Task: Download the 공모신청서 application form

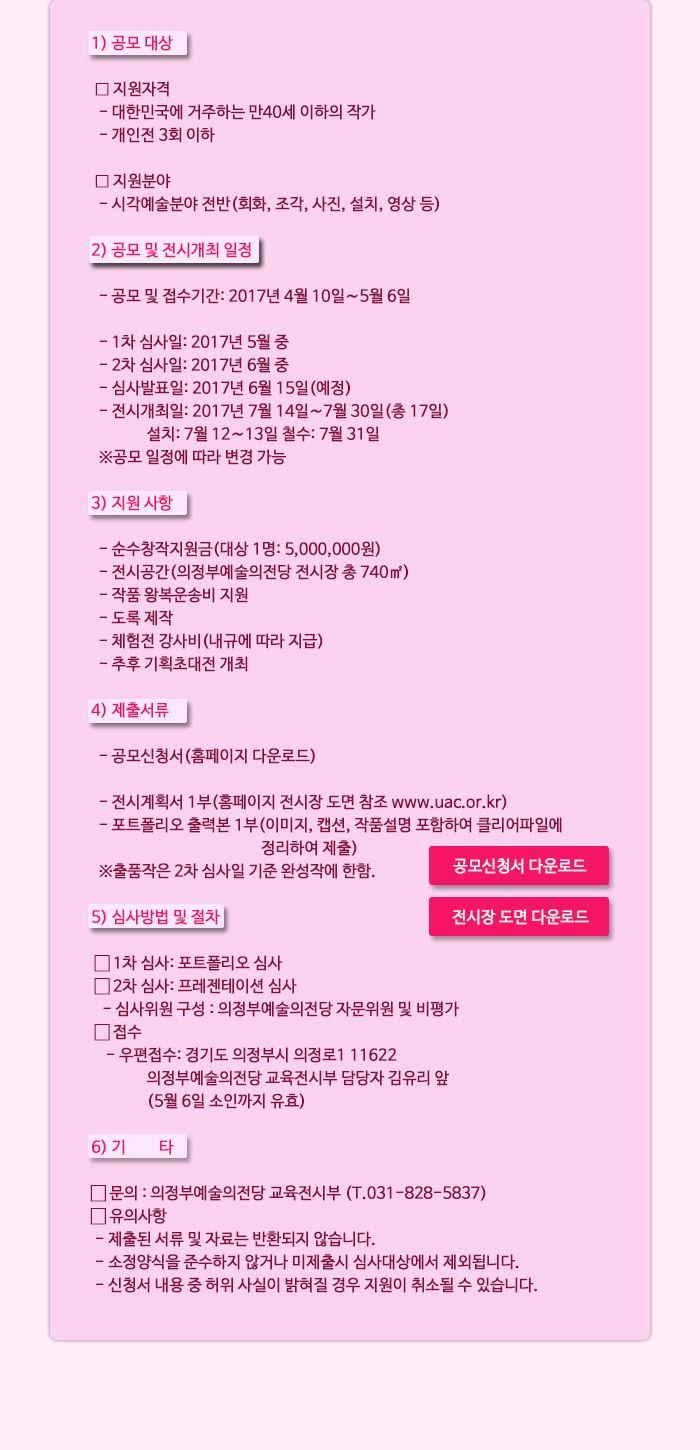Action: (519, 865)
